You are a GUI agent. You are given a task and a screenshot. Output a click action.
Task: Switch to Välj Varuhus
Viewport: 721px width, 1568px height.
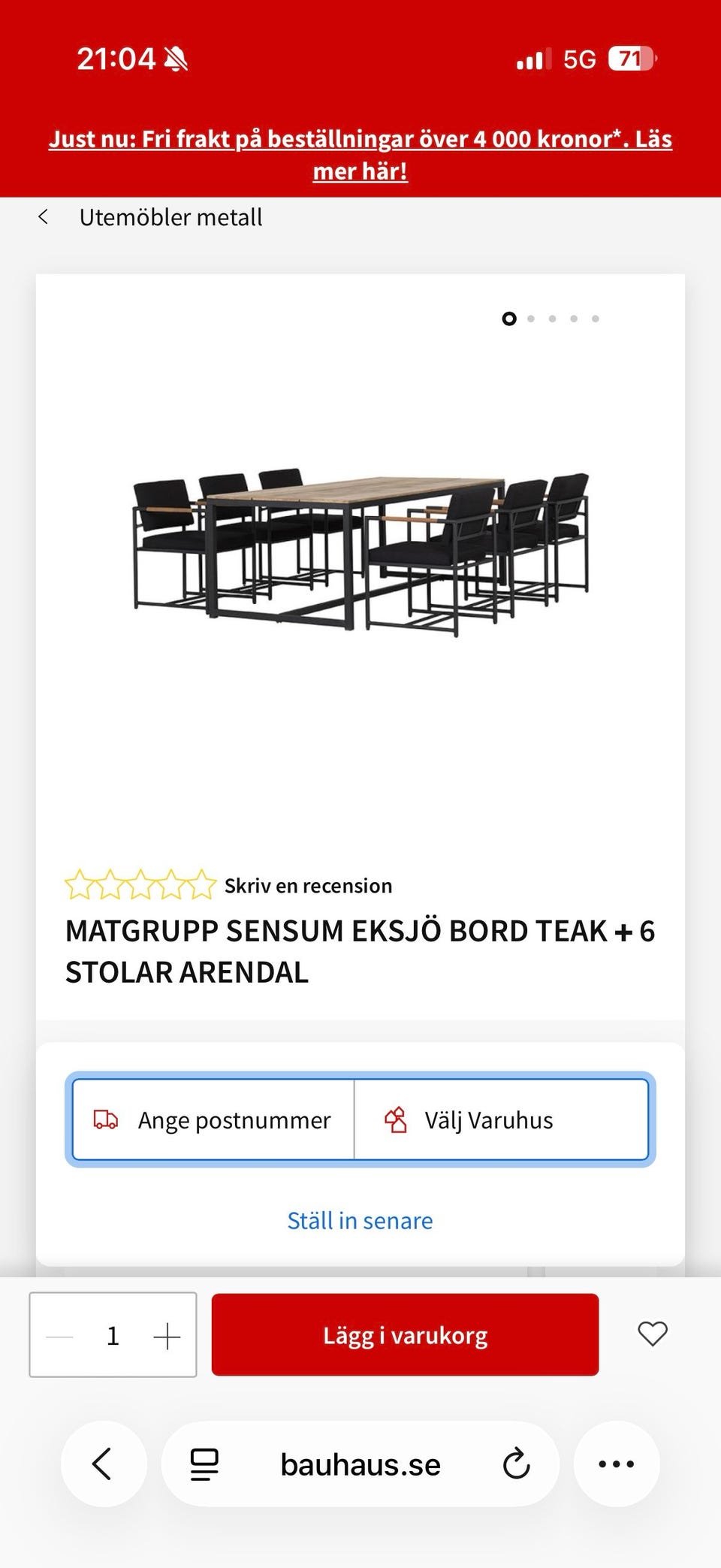502,1120
